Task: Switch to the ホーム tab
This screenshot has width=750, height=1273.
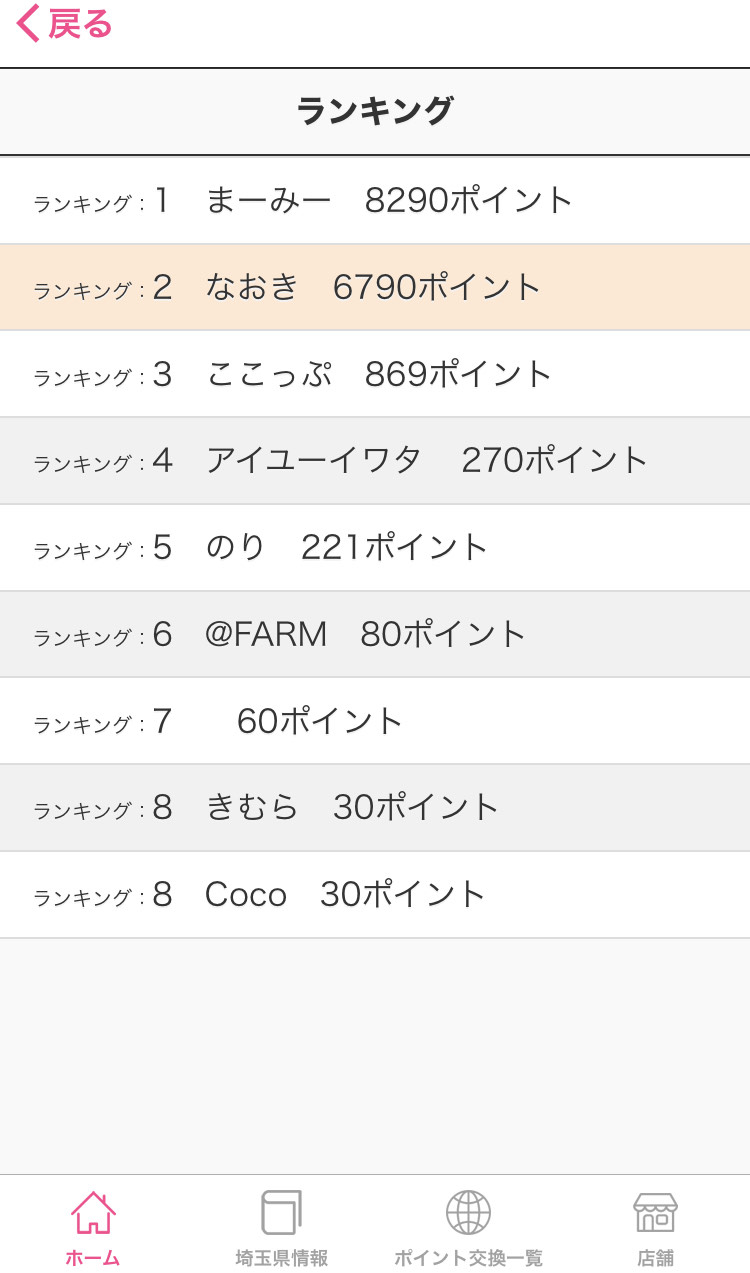Action: (x=93, y=1229)
